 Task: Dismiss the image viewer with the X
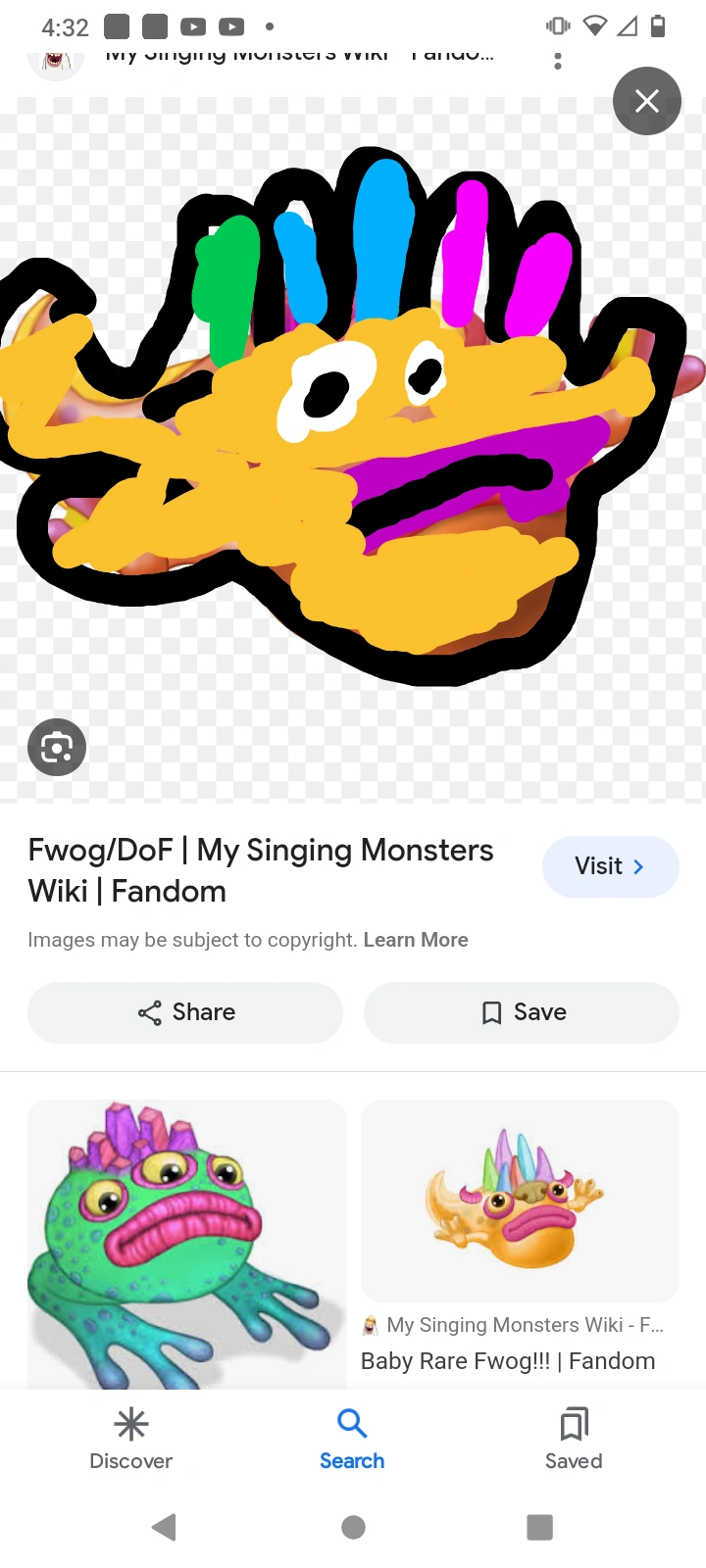[646, 101]
